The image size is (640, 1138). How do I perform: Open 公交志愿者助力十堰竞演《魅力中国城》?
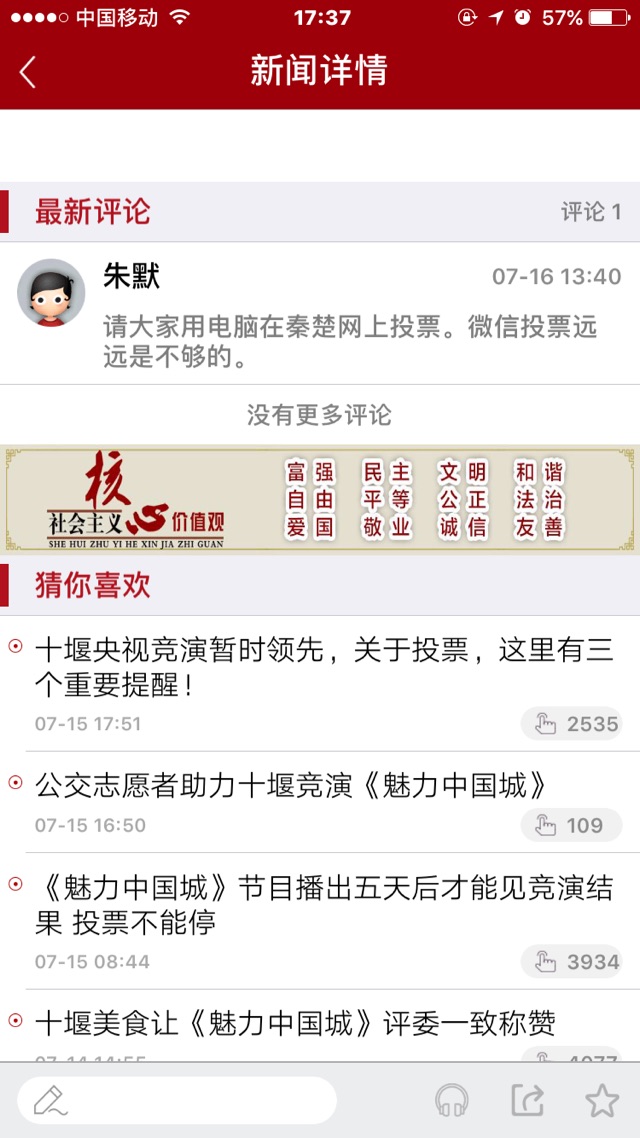[292, 786]
